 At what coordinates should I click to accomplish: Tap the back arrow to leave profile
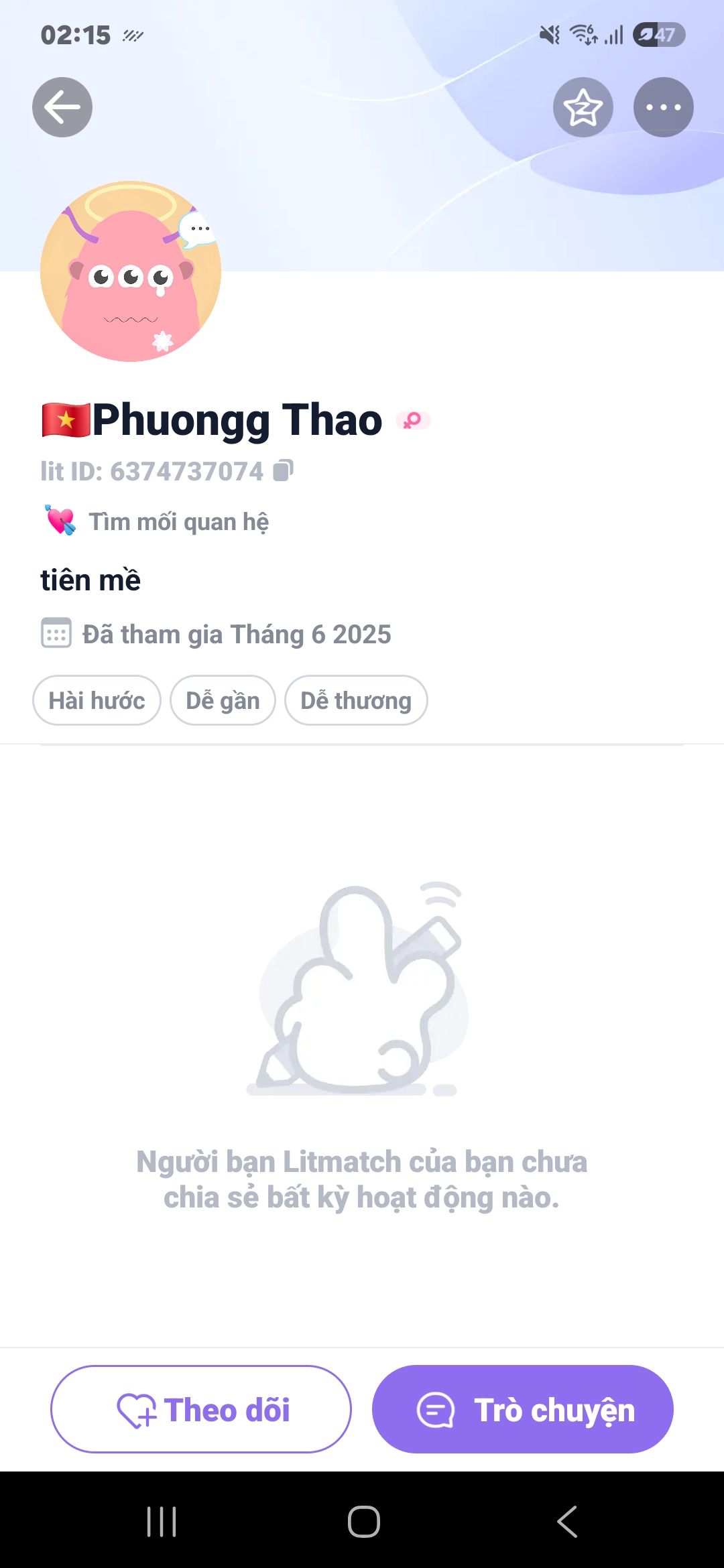pos(62,107)
